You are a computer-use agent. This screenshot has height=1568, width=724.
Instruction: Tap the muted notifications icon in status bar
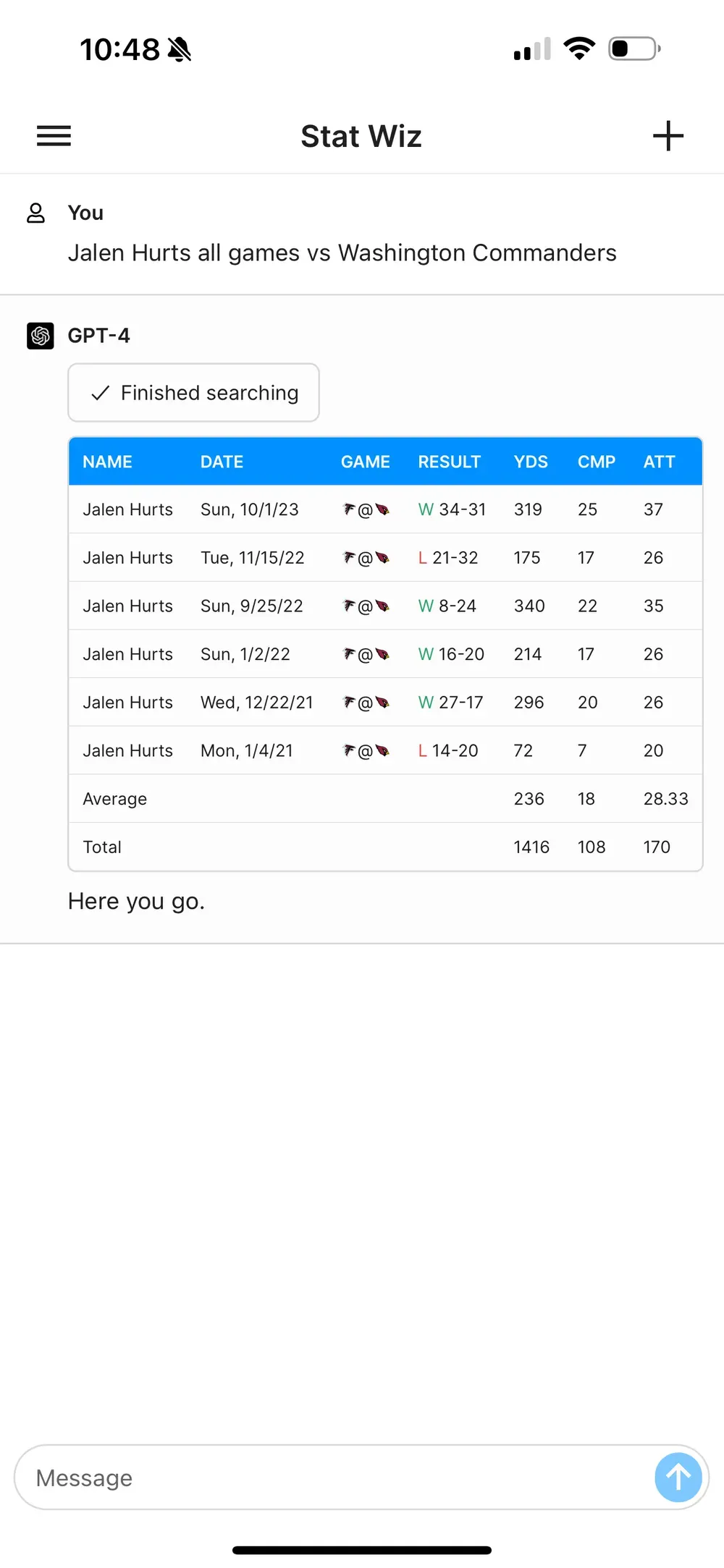180,48
